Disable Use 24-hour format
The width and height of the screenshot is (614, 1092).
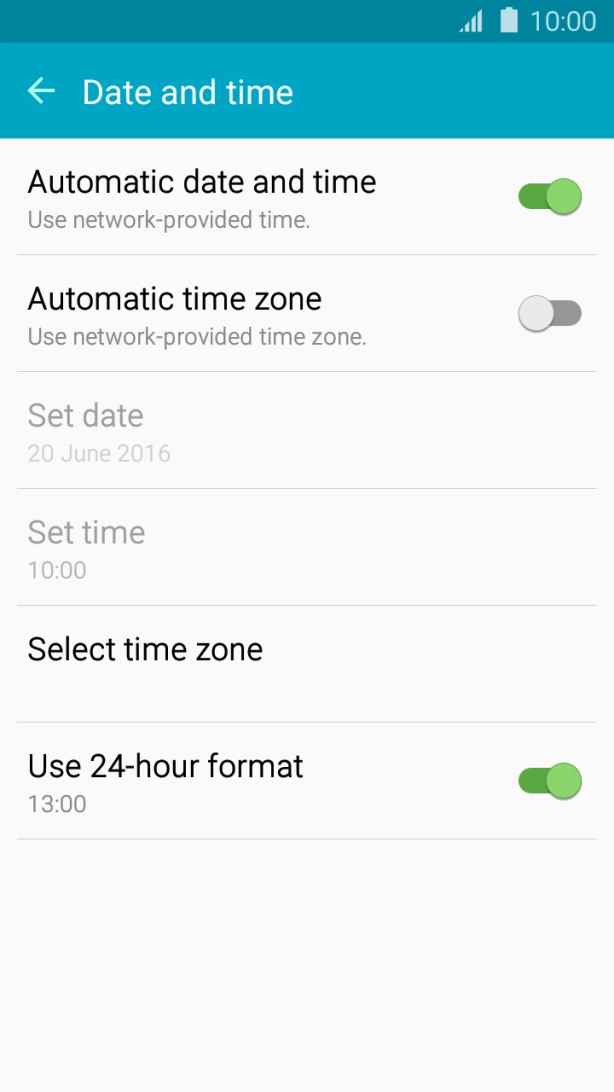point(549,781)
